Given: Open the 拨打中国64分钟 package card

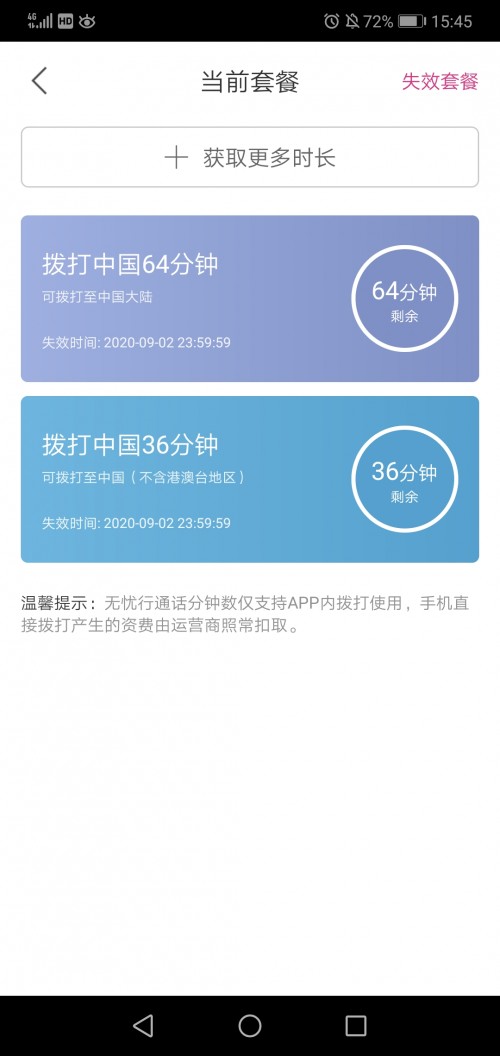Looking at the screenshot, I should pos(250,298).
